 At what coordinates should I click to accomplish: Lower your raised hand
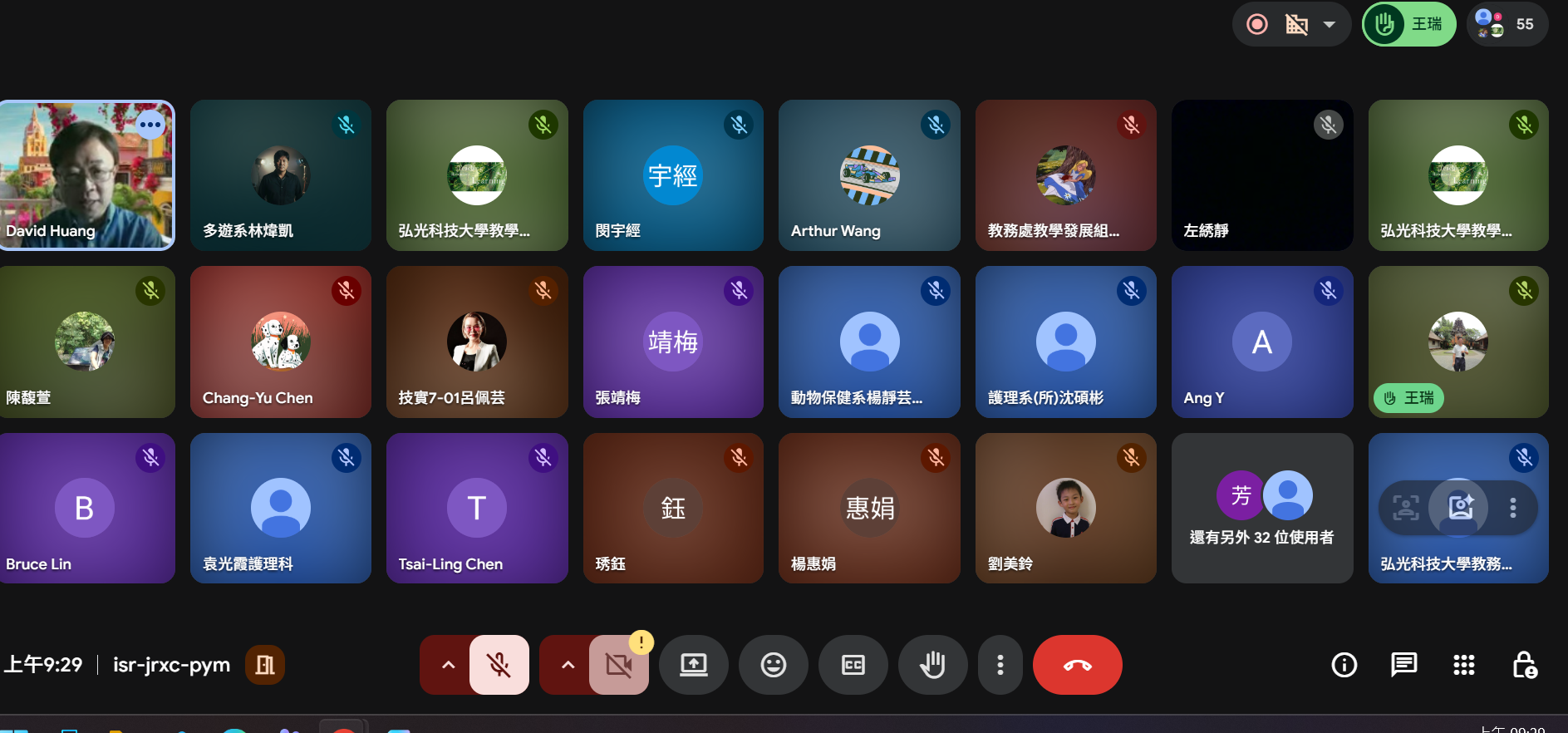tap(932, 665)
